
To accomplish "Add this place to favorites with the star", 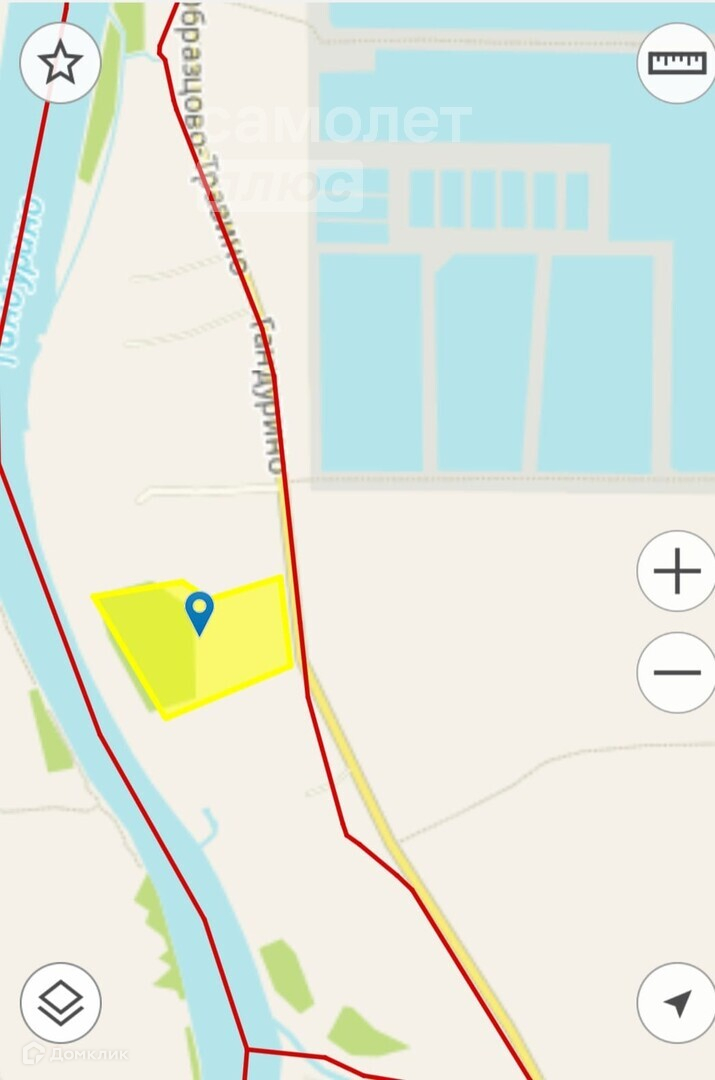I will (60, 63).
